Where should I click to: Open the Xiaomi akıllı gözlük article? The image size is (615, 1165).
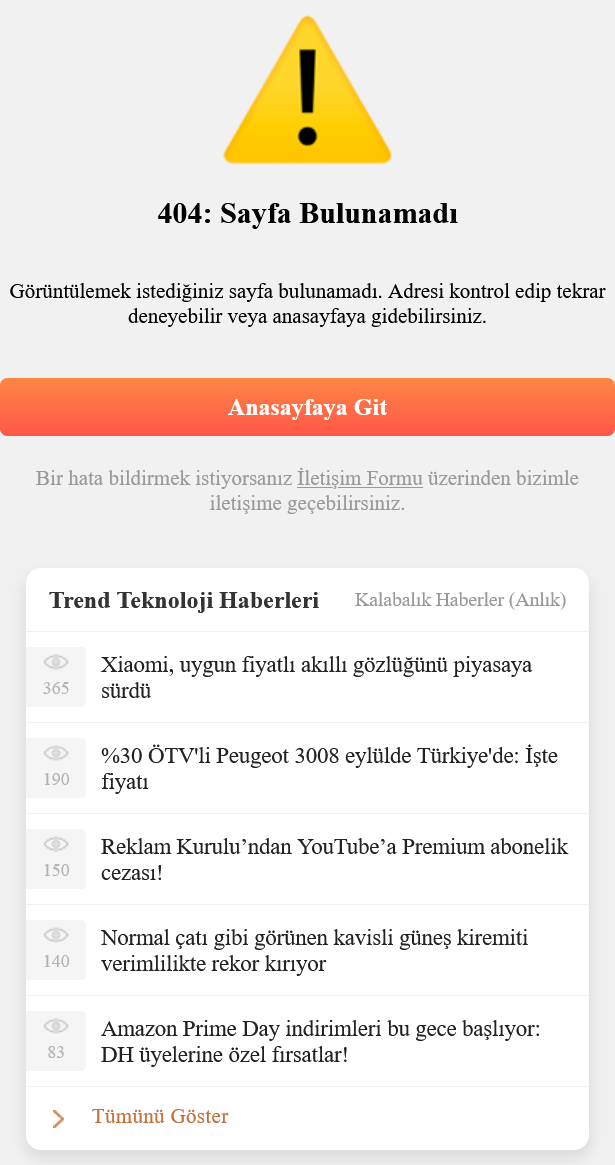(316, 677)
